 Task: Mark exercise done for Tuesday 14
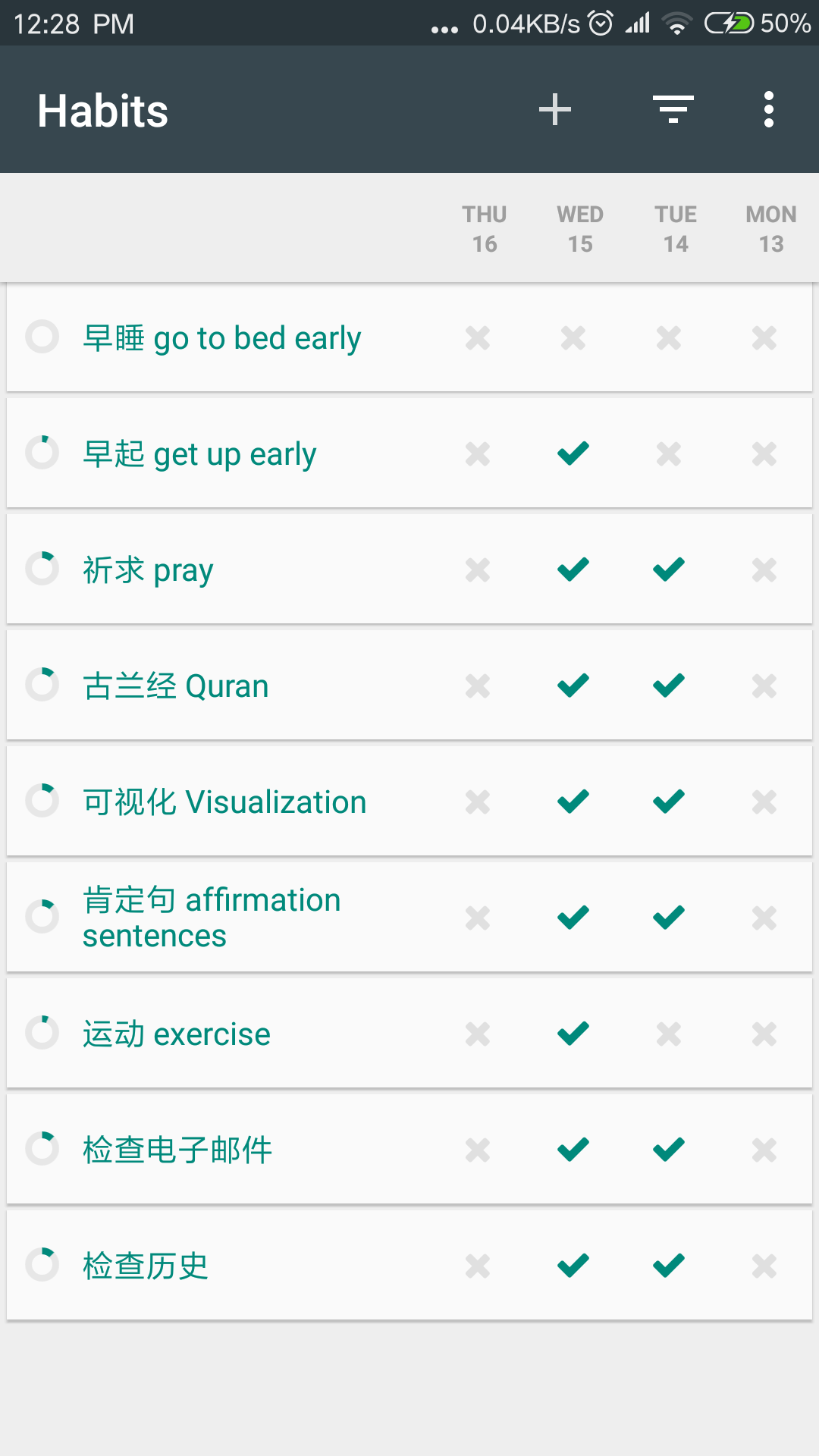669,1034
